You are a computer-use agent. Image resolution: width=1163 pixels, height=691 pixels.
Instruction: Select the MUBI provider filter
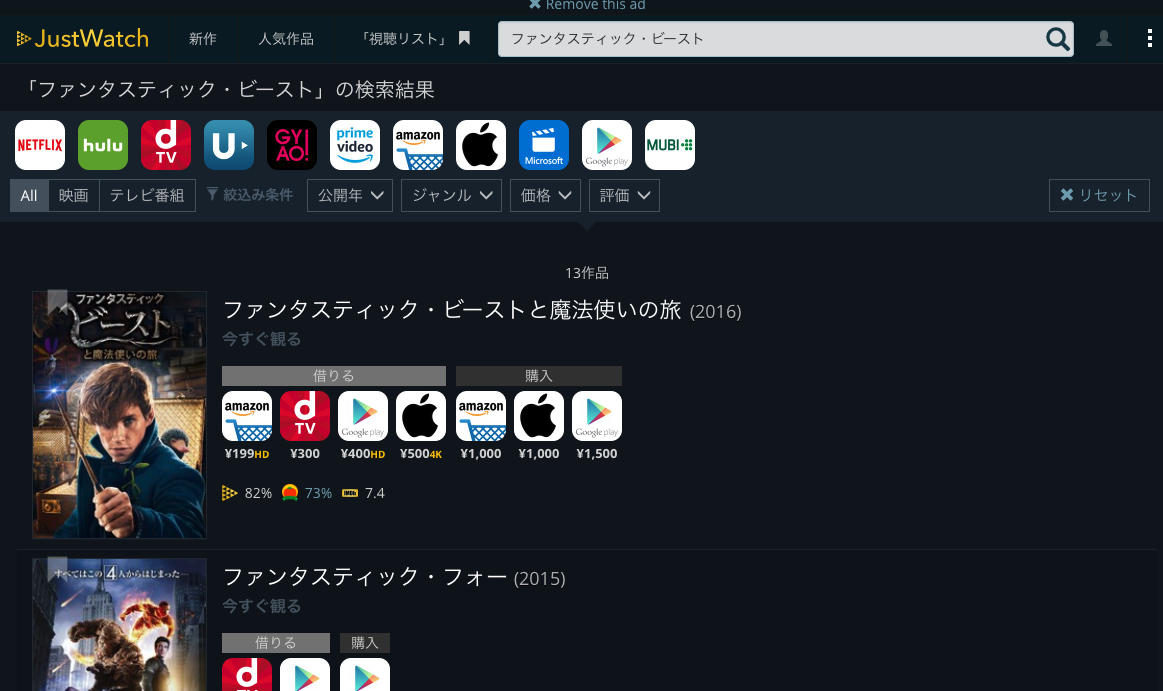670,145
